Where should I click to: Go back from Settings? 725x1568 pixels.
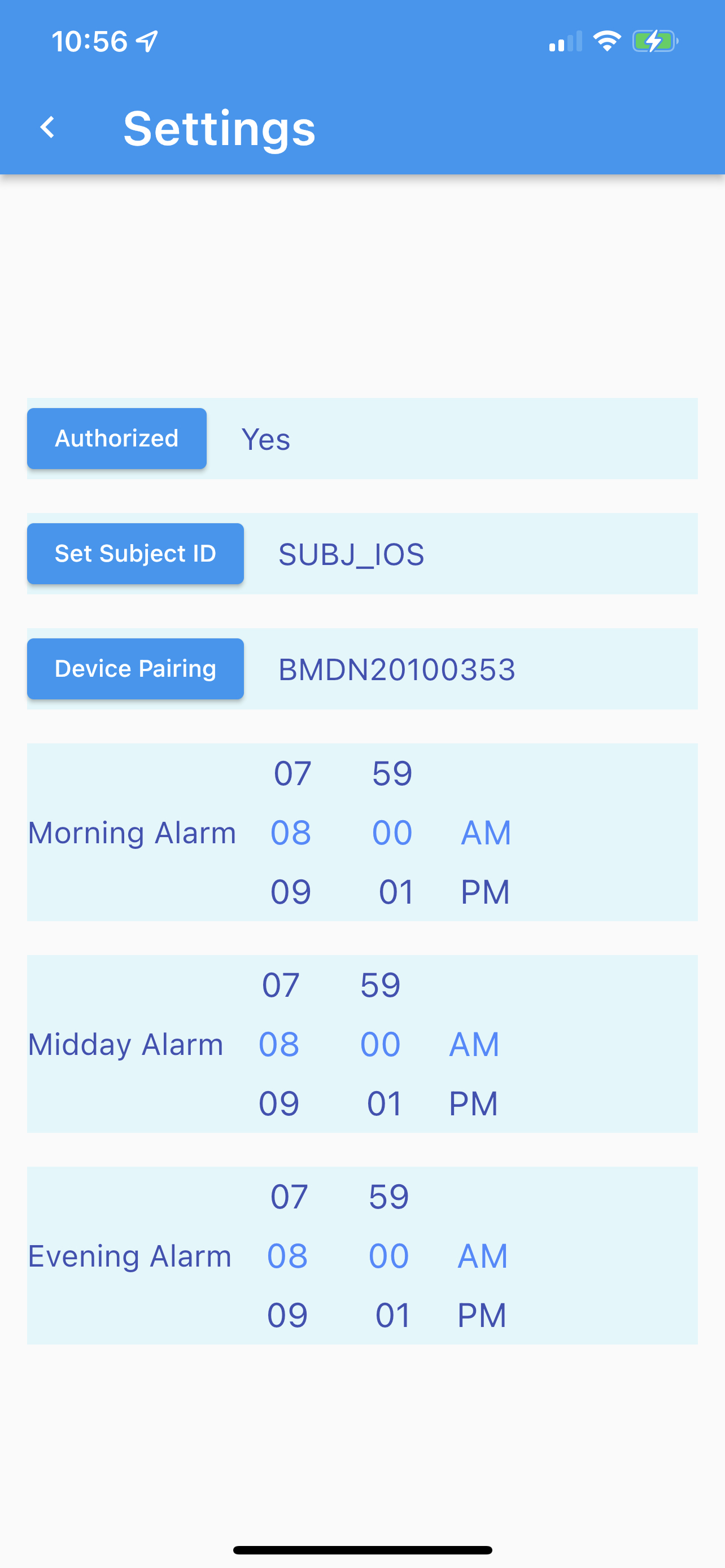(x=47, y=128)
